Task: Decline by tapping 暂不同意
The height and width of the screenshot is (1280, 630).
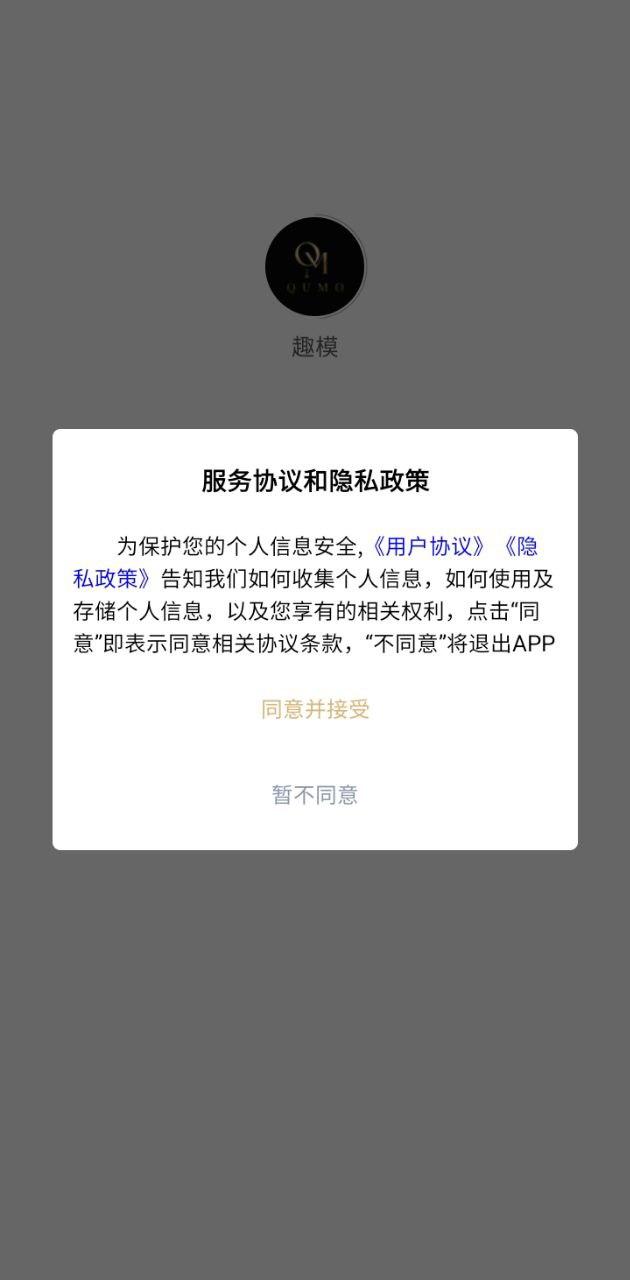Action: 315,795
